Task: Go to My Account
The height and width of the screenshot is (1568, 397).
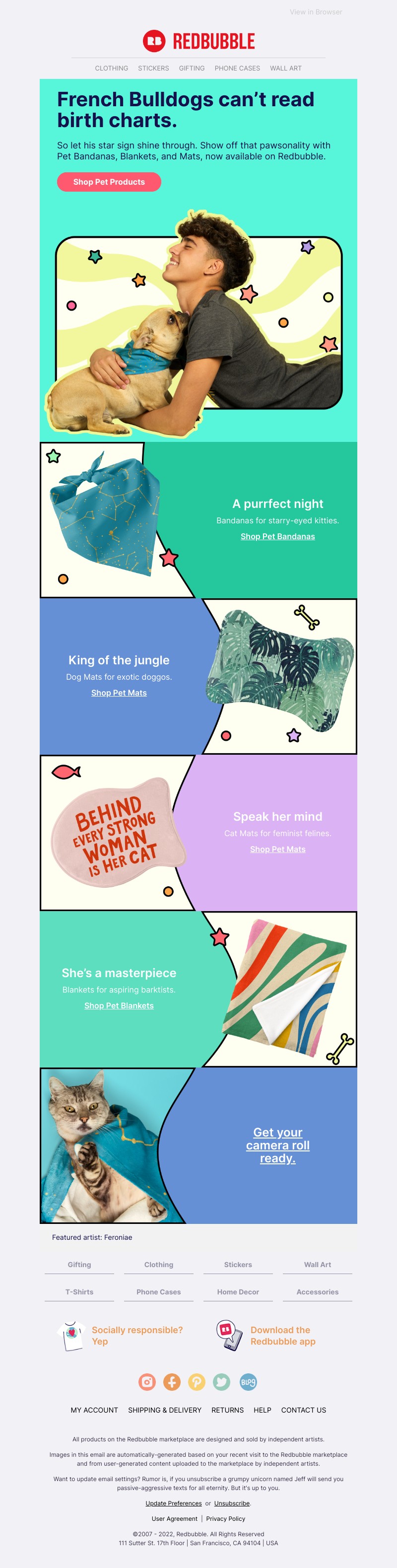Action: tap(94, 1410)
